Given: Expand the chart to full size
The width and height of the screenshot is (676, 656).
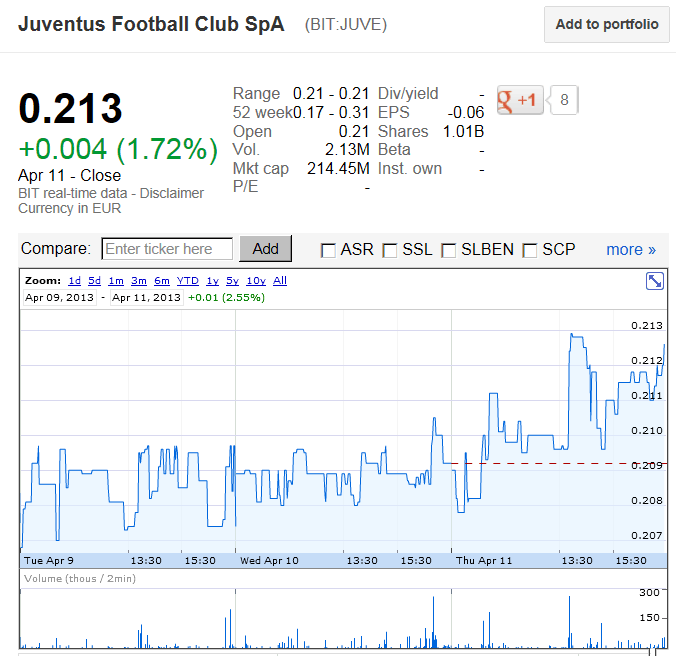Looking at the screenshot, I should pos(655,282).
